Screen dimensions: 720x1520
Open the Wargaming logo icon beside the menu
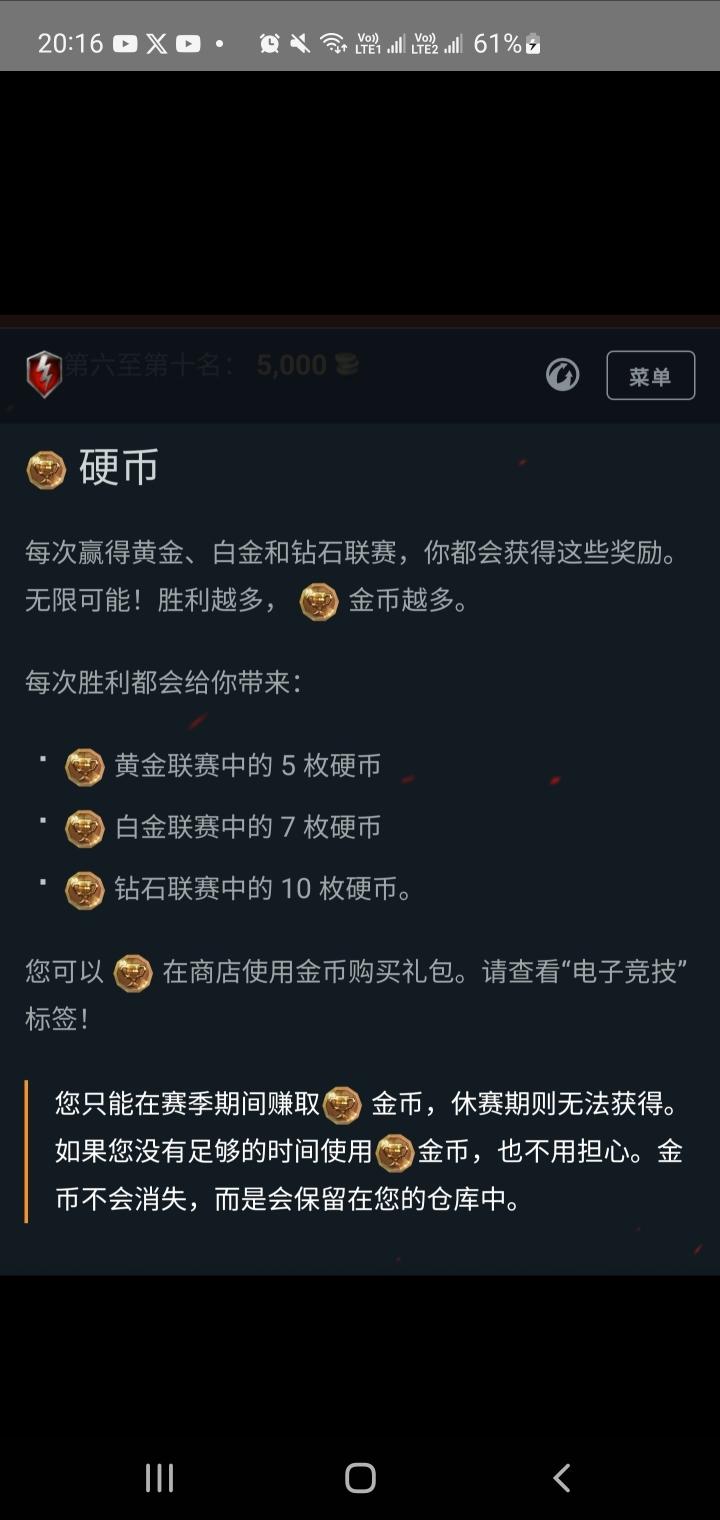click(563, 375)
